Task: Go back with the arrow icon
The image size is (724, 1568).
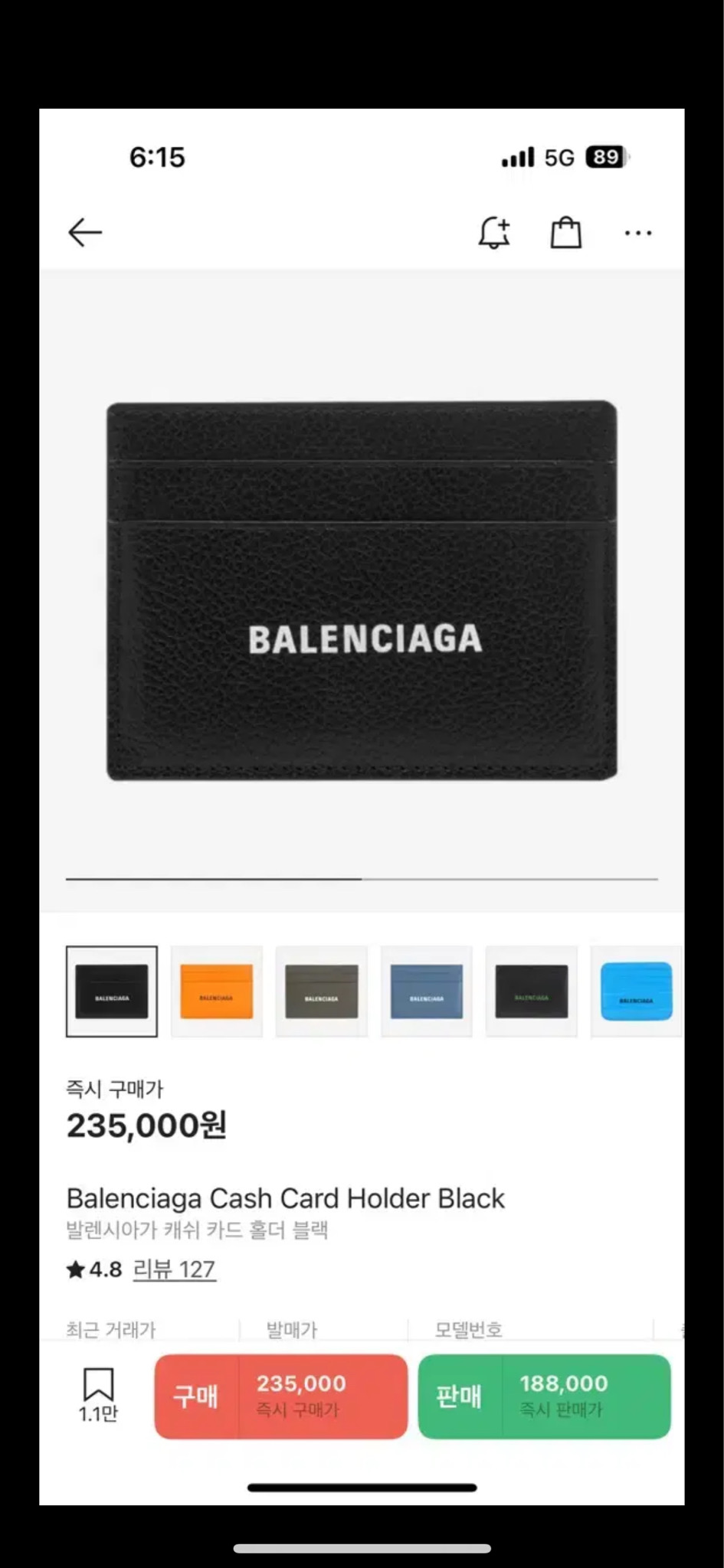Action: click(85, 233)
